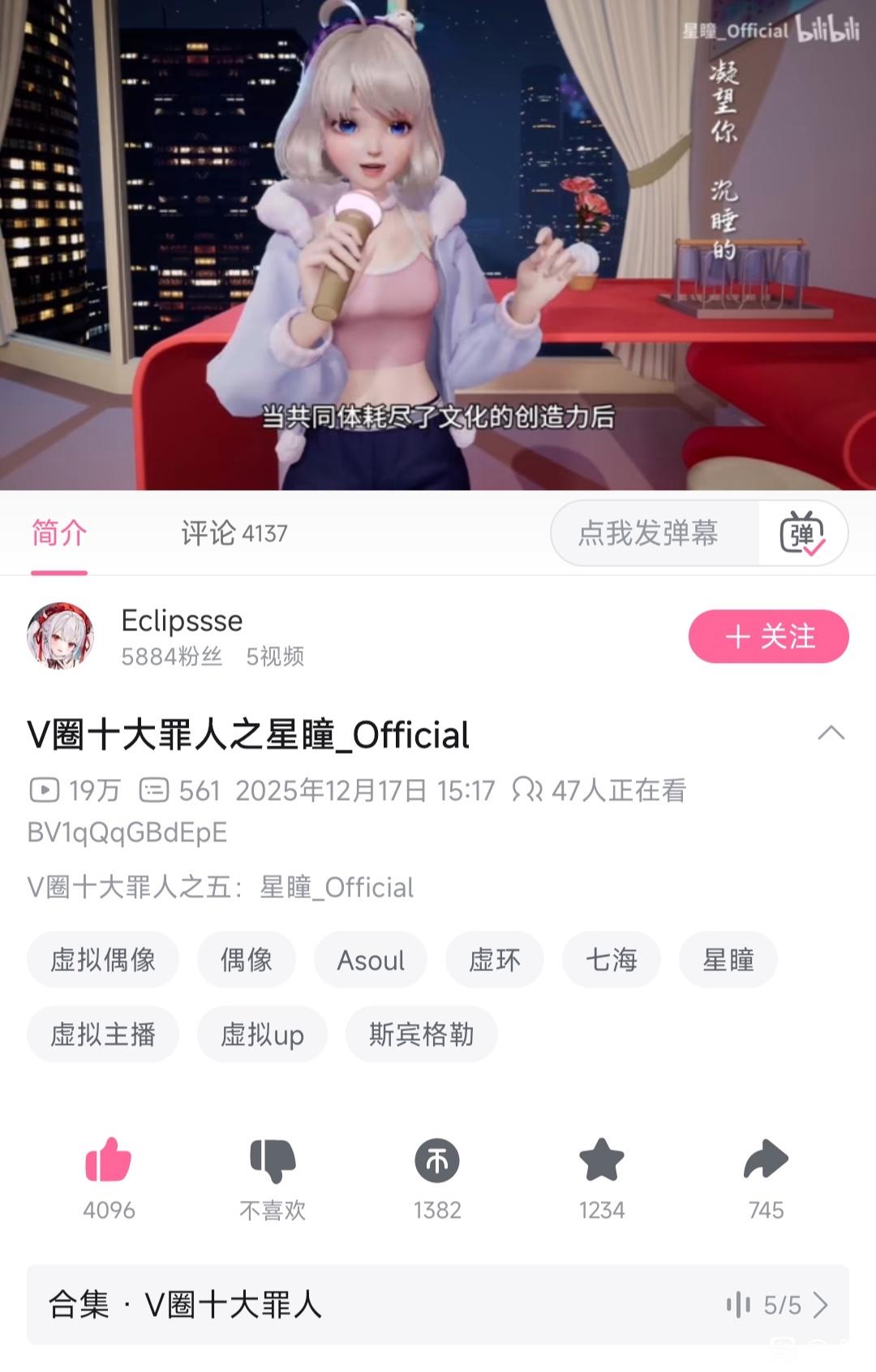This screenshot has height=1372, width=876.
Task: Open the 合集 V圈十大罪人 collection
Action: (x=438, y=1305)
